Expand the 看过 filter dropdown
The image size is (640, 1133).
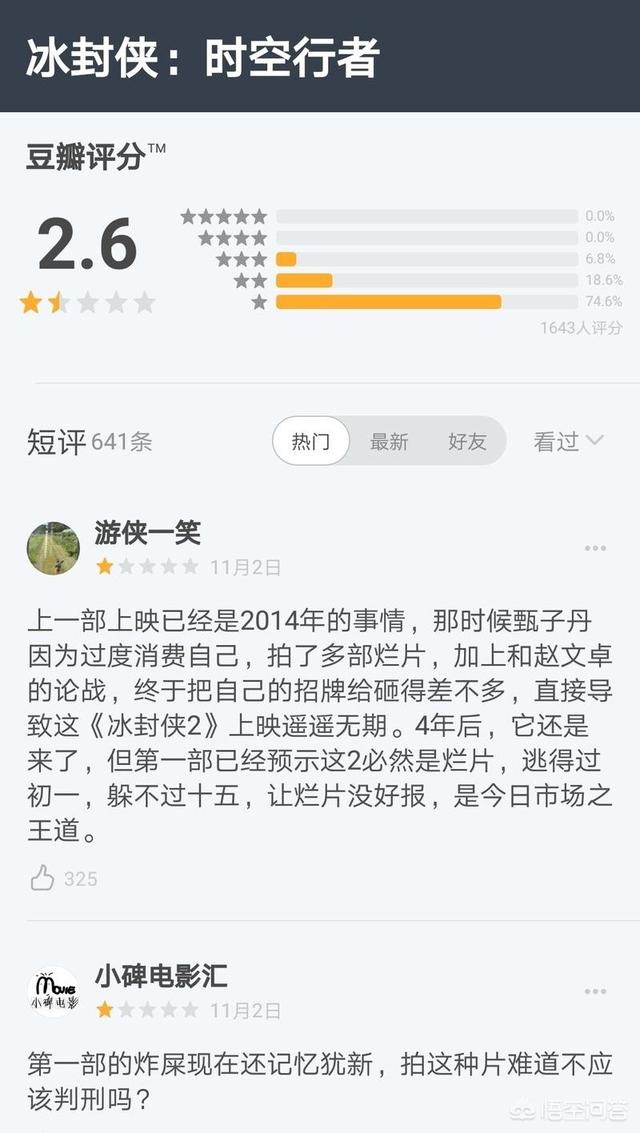tap(568, 441)
